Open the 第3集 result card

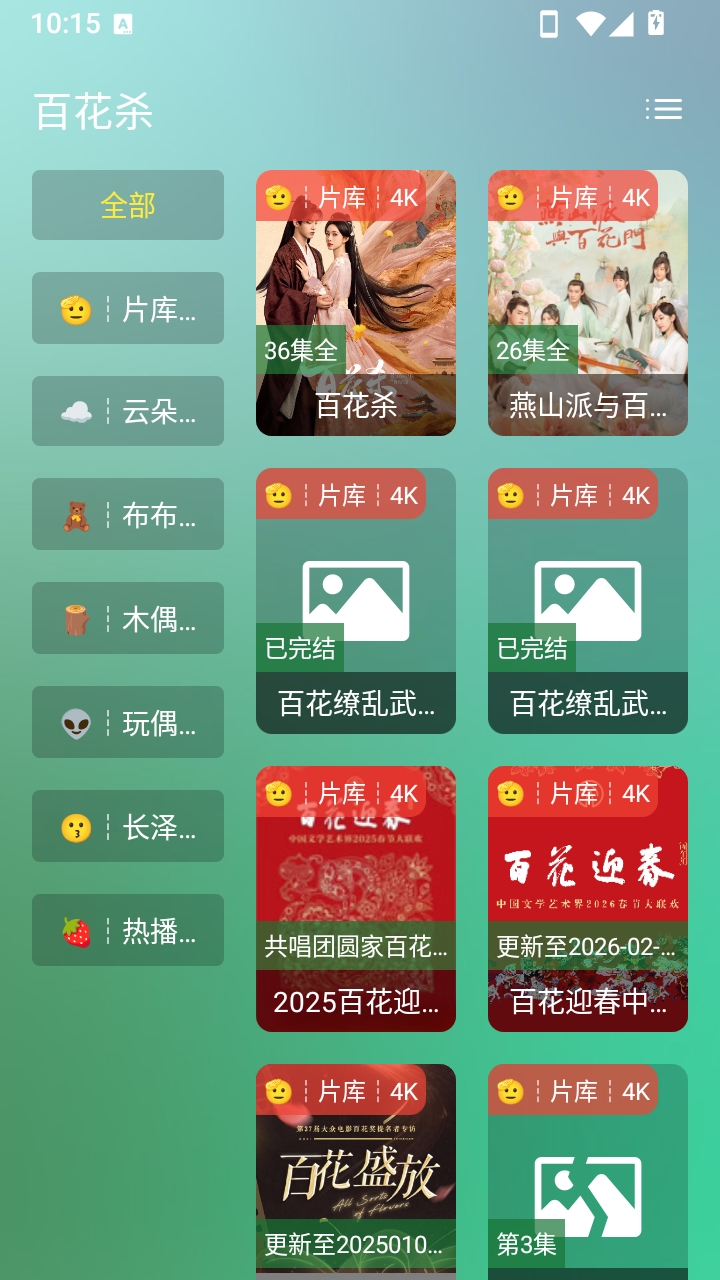coord(588,1172)
